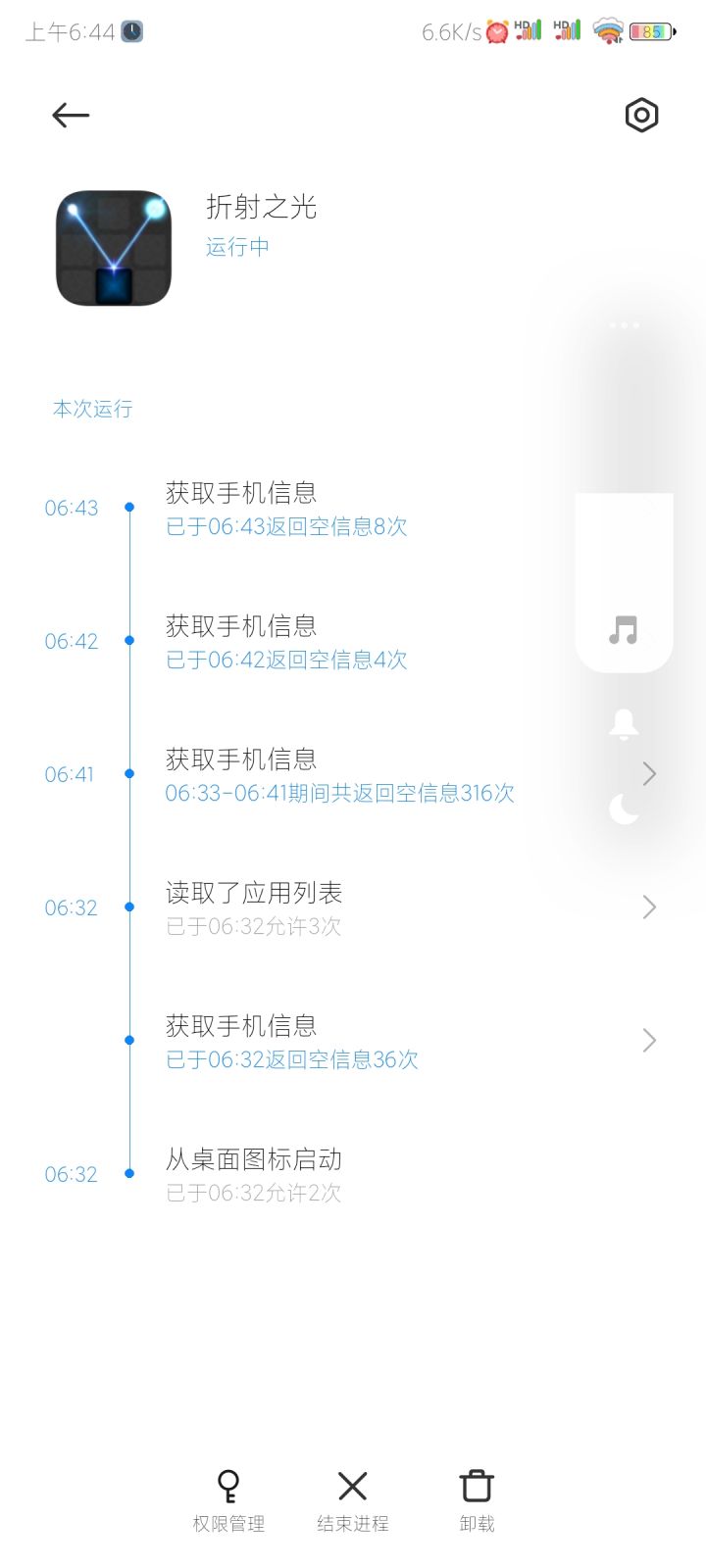Tap 结束进程 to end the process
The height and width of the screenshot is (1568, 706).
[x=352, y=1501]
